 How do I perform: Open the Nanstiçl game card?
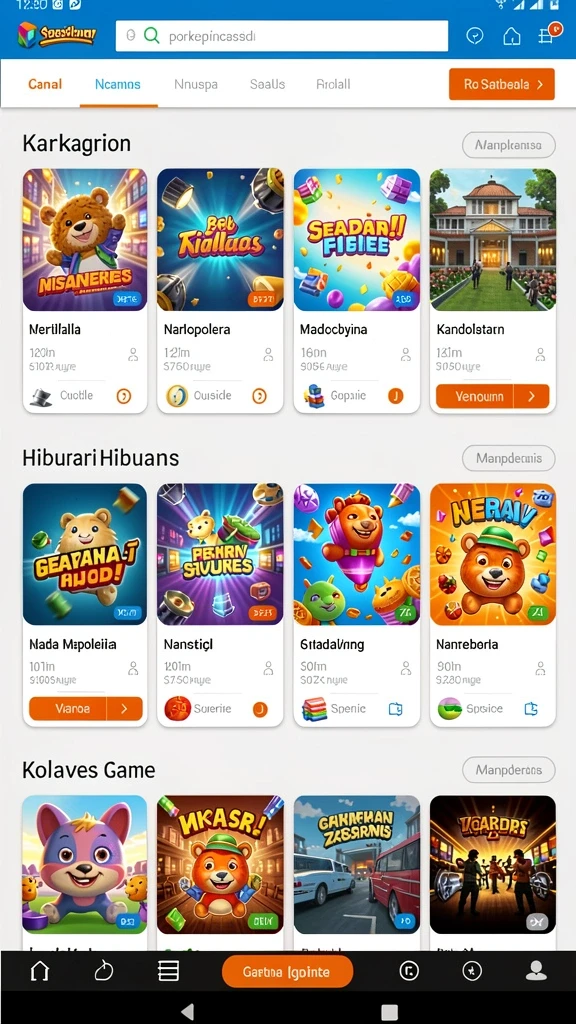pos(220,605)
